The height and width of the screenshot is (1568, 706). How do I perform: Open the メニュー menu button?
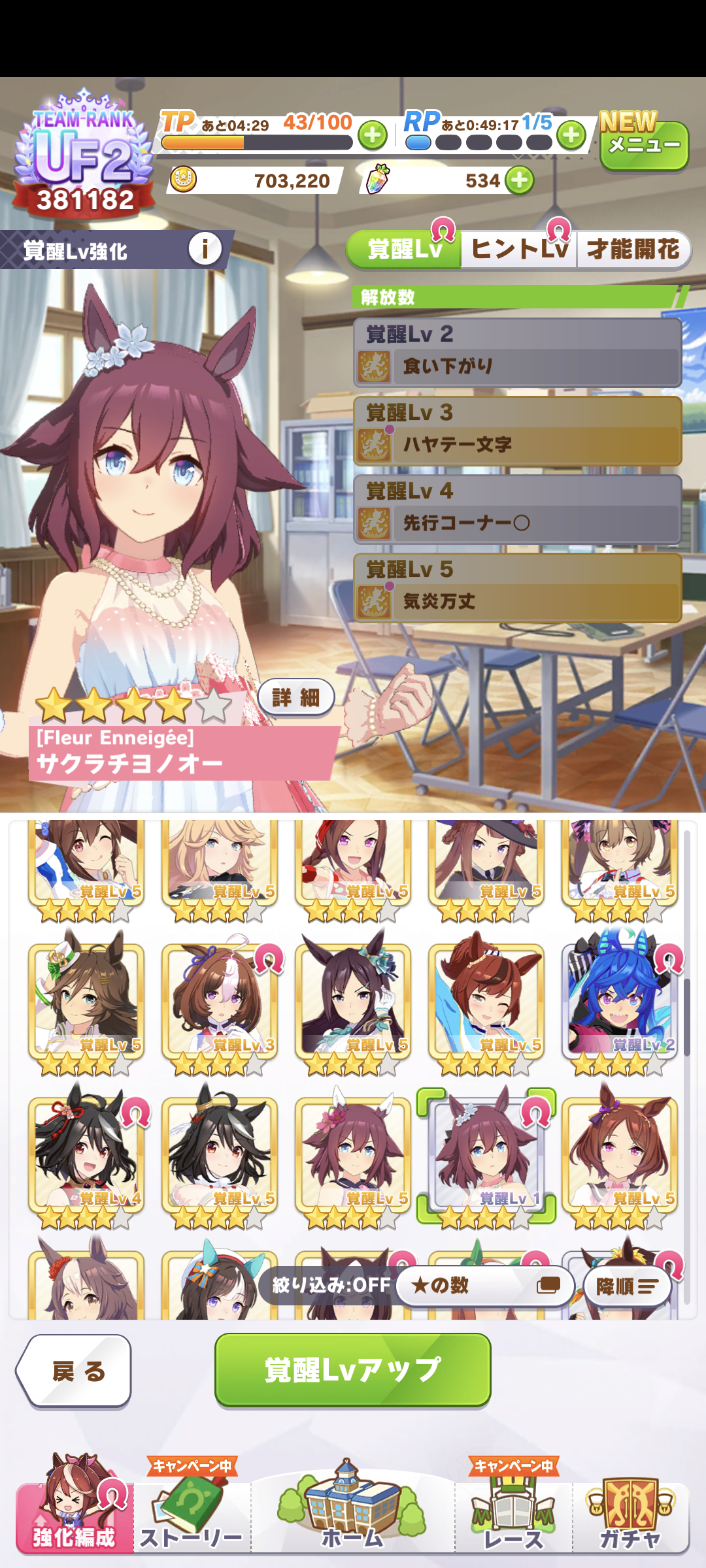point(644,145)
